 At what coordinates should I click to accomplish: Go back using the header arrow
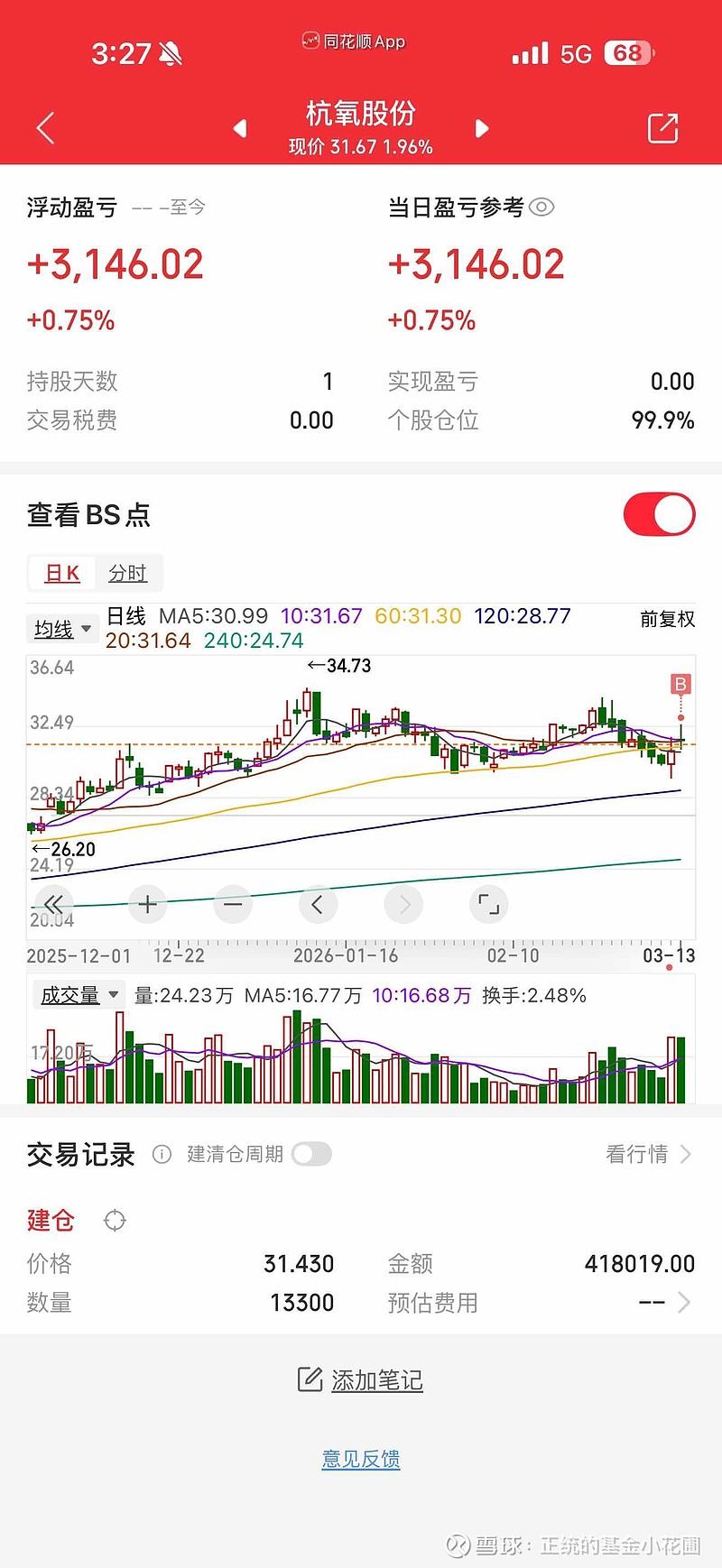(x=46, y=128)
